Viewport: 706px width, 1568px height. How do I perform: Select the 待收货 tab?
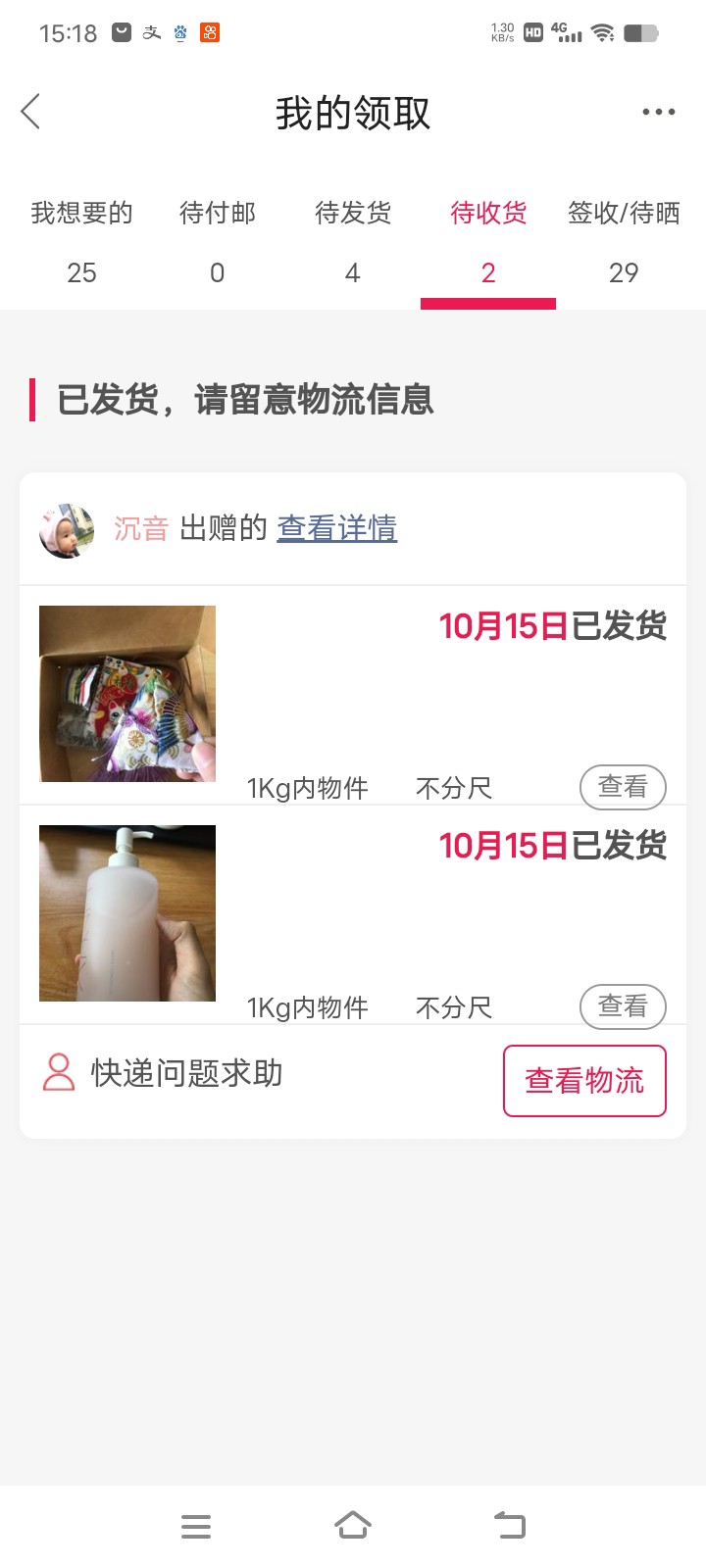point(488,240)
